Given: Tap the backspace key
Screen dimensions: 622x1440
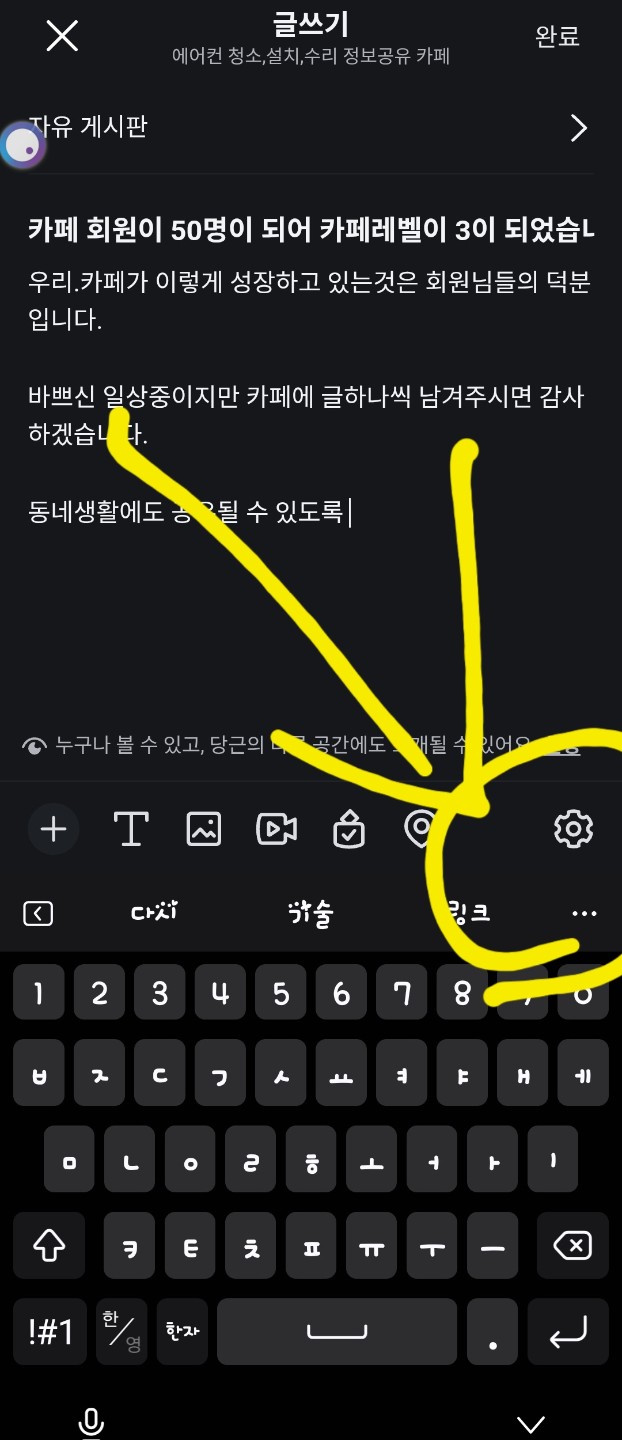Looking at the screenshot, I should [572, 1246].
